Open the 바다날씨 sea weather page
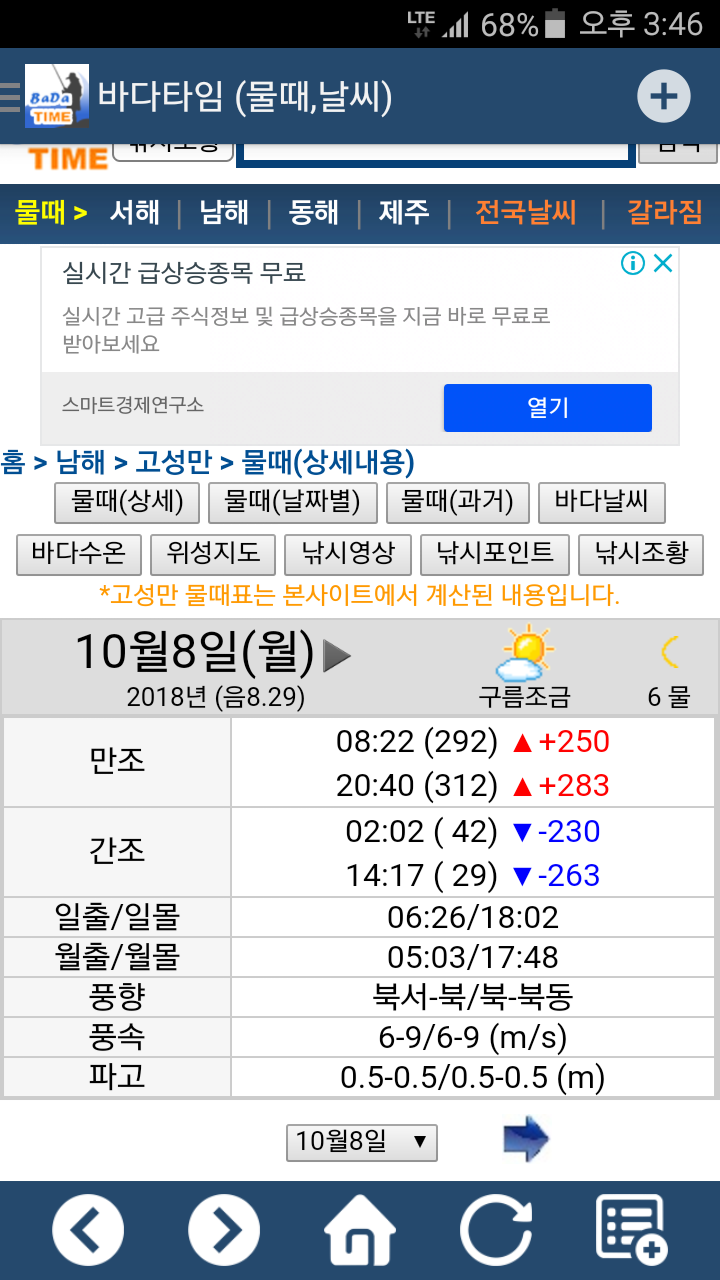 [602, 502]
